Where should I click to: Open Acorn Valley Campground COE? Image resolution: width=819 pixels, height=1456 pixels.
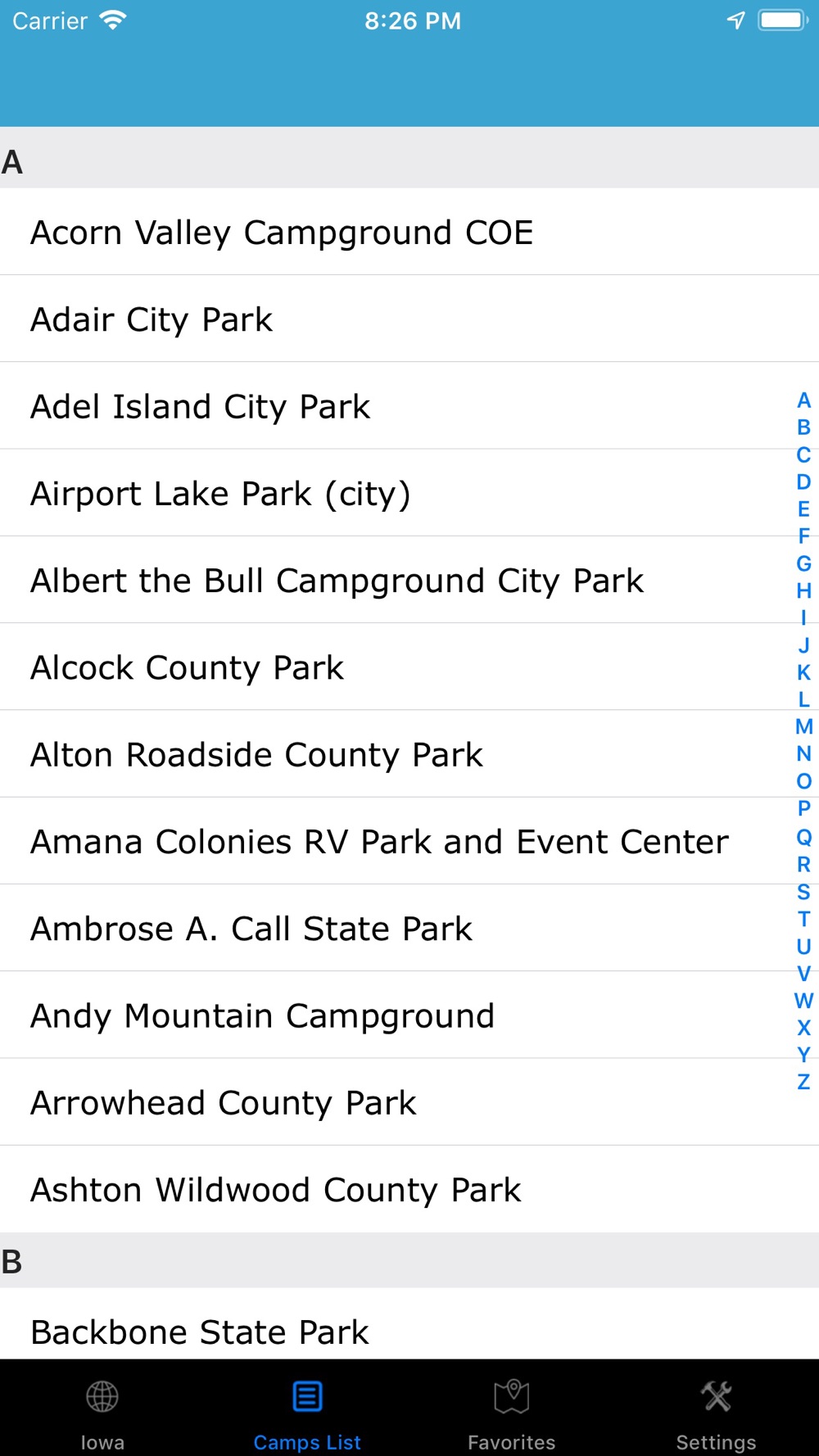(409, 232)
